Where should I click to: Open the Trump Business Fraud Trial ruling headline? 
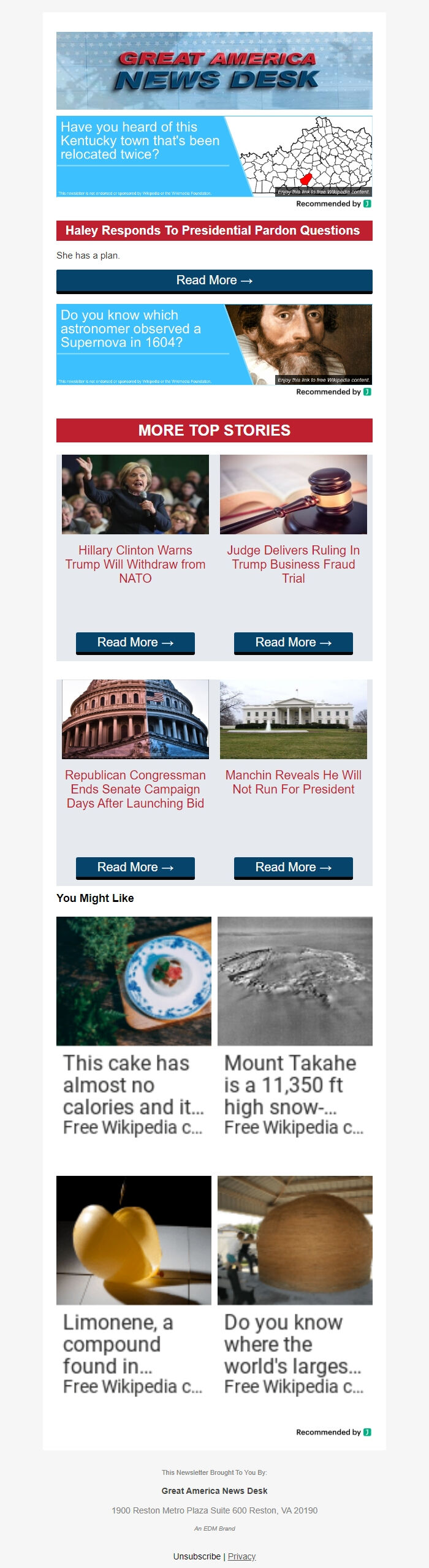(x=294, y=564)
